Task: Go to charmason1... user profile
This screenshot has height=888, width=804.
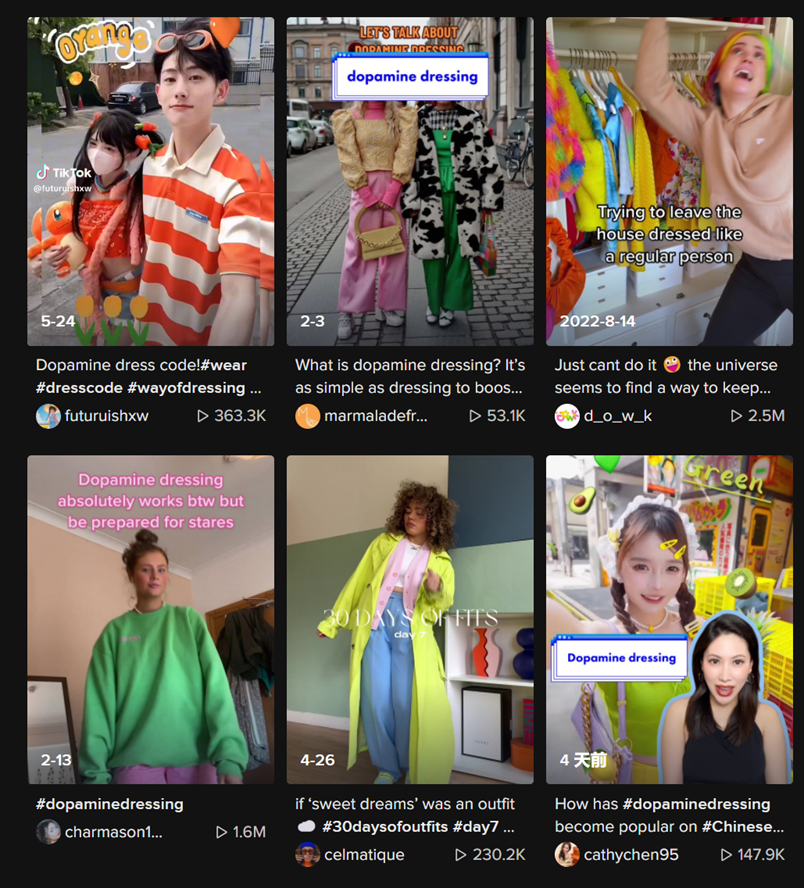Action: (112, 832)
